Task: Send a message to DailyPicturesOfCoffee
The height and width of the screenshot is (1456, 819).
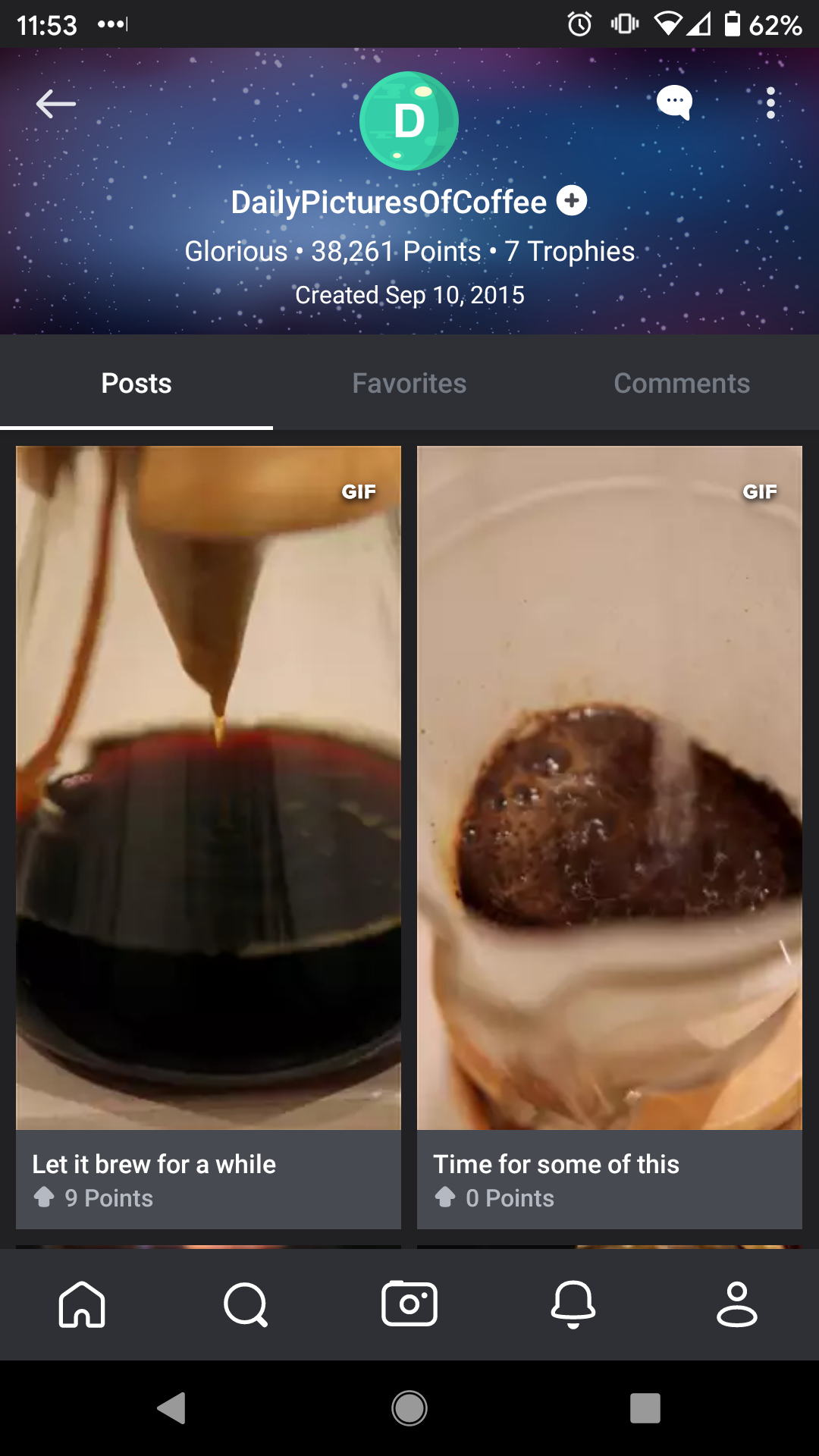Action: (x=674, y=102)
